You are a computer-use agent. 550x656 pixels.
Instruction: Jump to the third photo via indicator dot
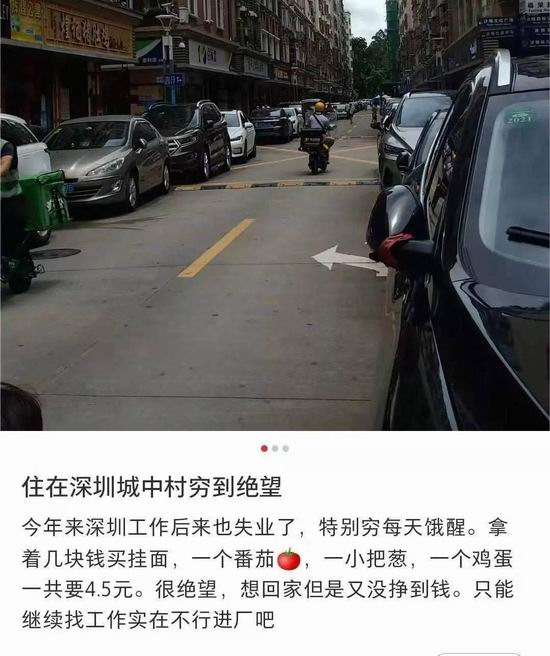click(286, 448)
